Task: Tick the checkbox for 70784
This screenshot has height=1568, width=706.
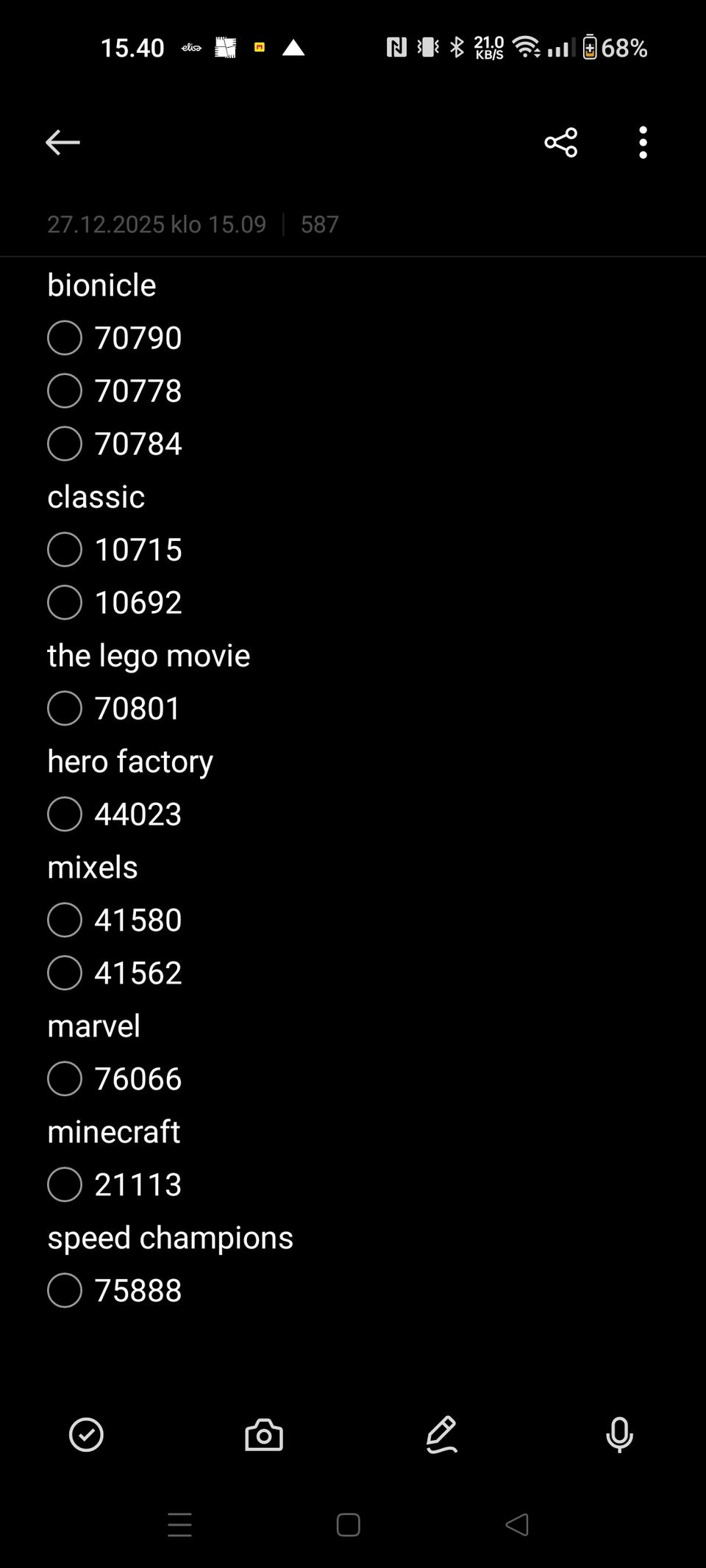Action: tap(65, 444)
